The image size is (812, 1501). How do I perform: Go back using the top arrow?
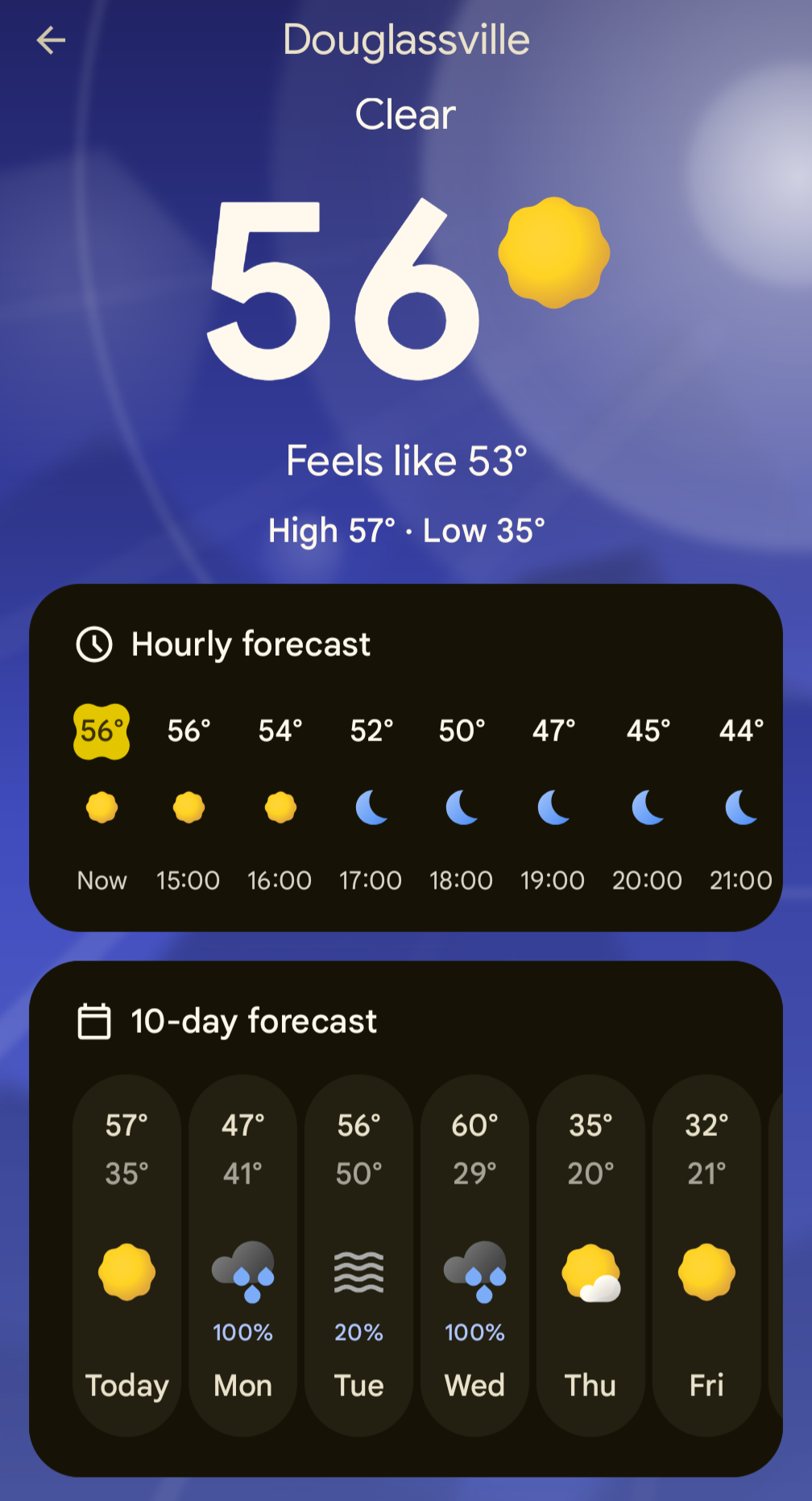(x=51, y=40)
